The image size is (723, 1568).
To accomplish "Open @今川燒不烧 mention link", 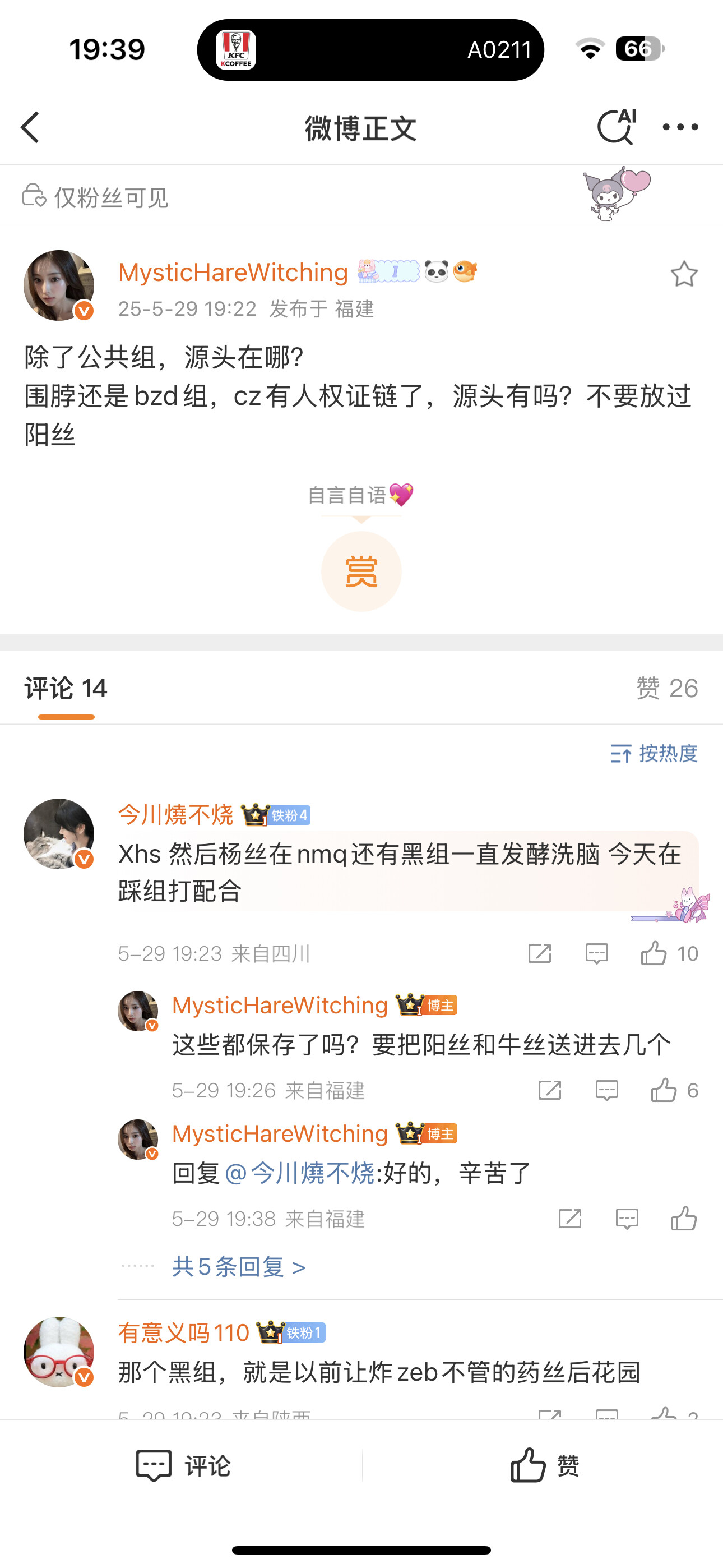I will point(299,1173).
